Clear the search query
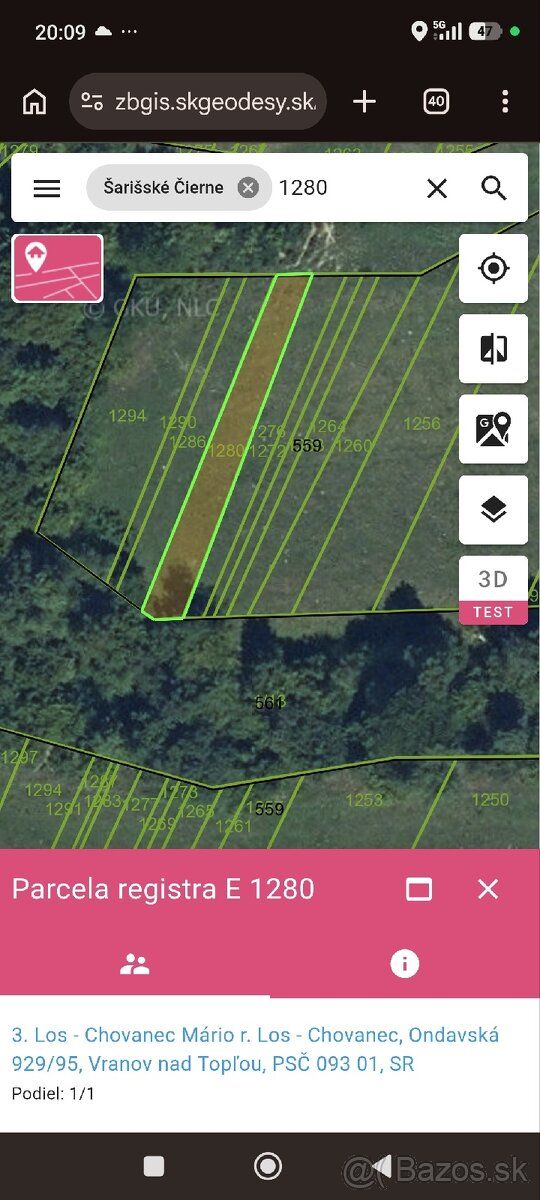Viewport: 540px width, 1200px height. [x=437, y=188]
